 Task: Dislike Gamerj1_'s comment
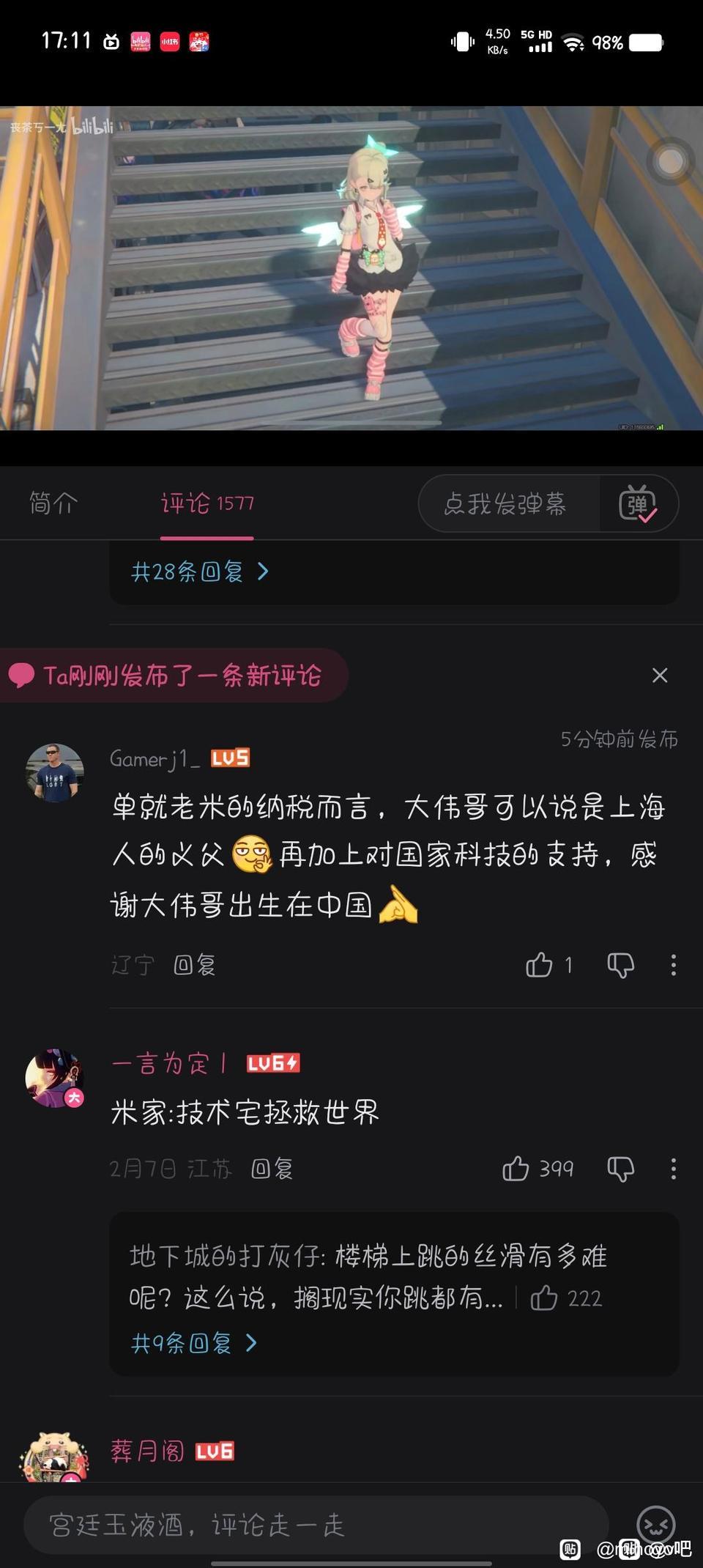[620, 965]
